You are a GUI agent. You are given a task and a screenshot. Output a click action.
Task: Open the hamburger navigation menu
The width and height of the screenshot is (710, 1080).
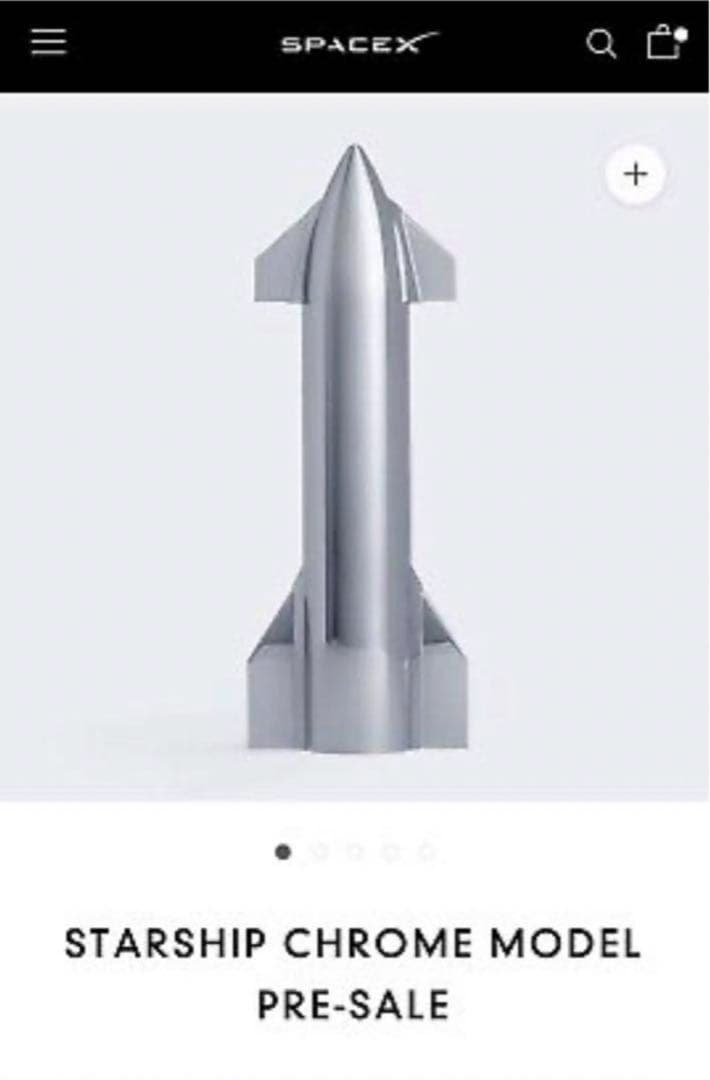pos(48,41)
